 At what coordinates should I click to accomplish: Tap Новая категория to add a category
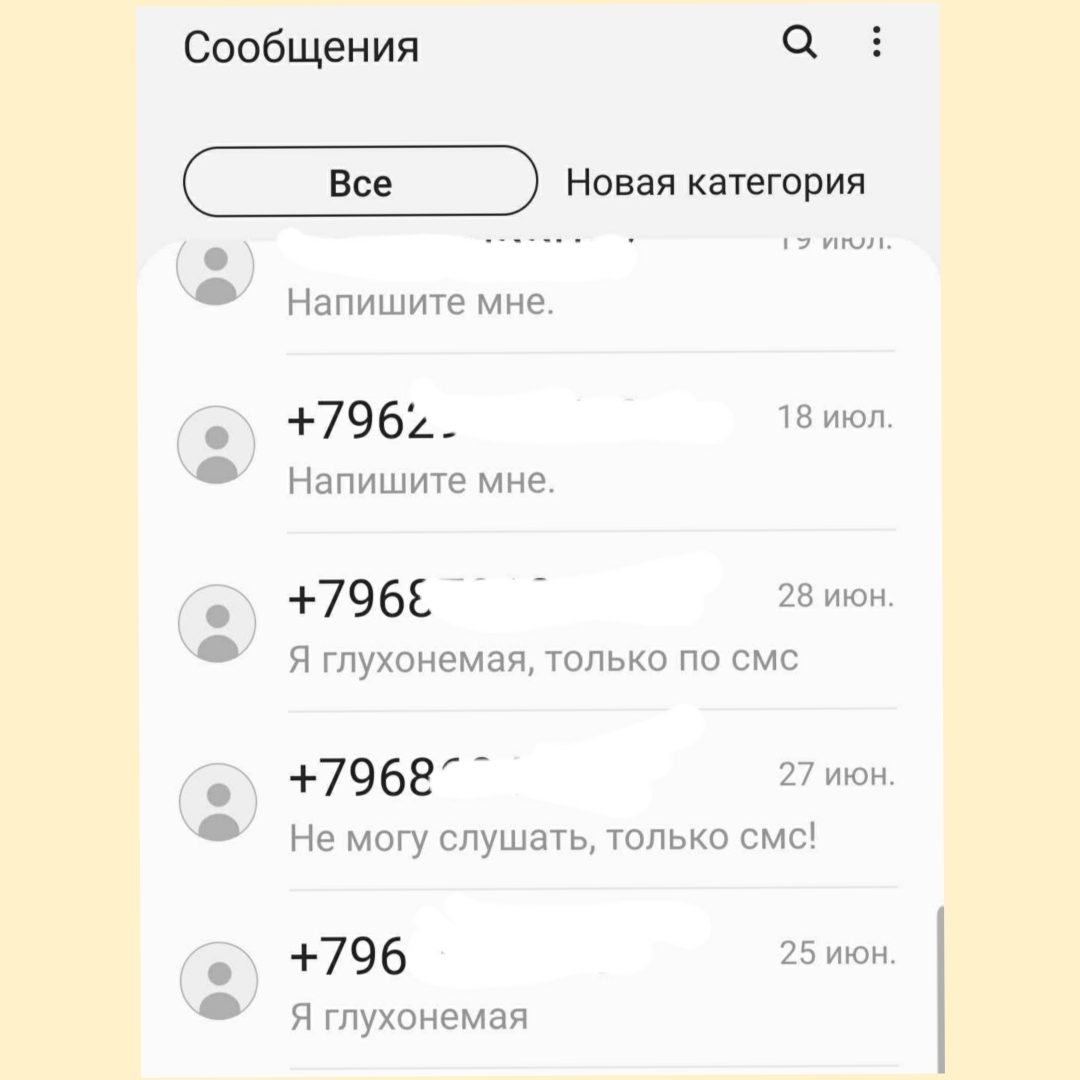[x=715, y=182]
